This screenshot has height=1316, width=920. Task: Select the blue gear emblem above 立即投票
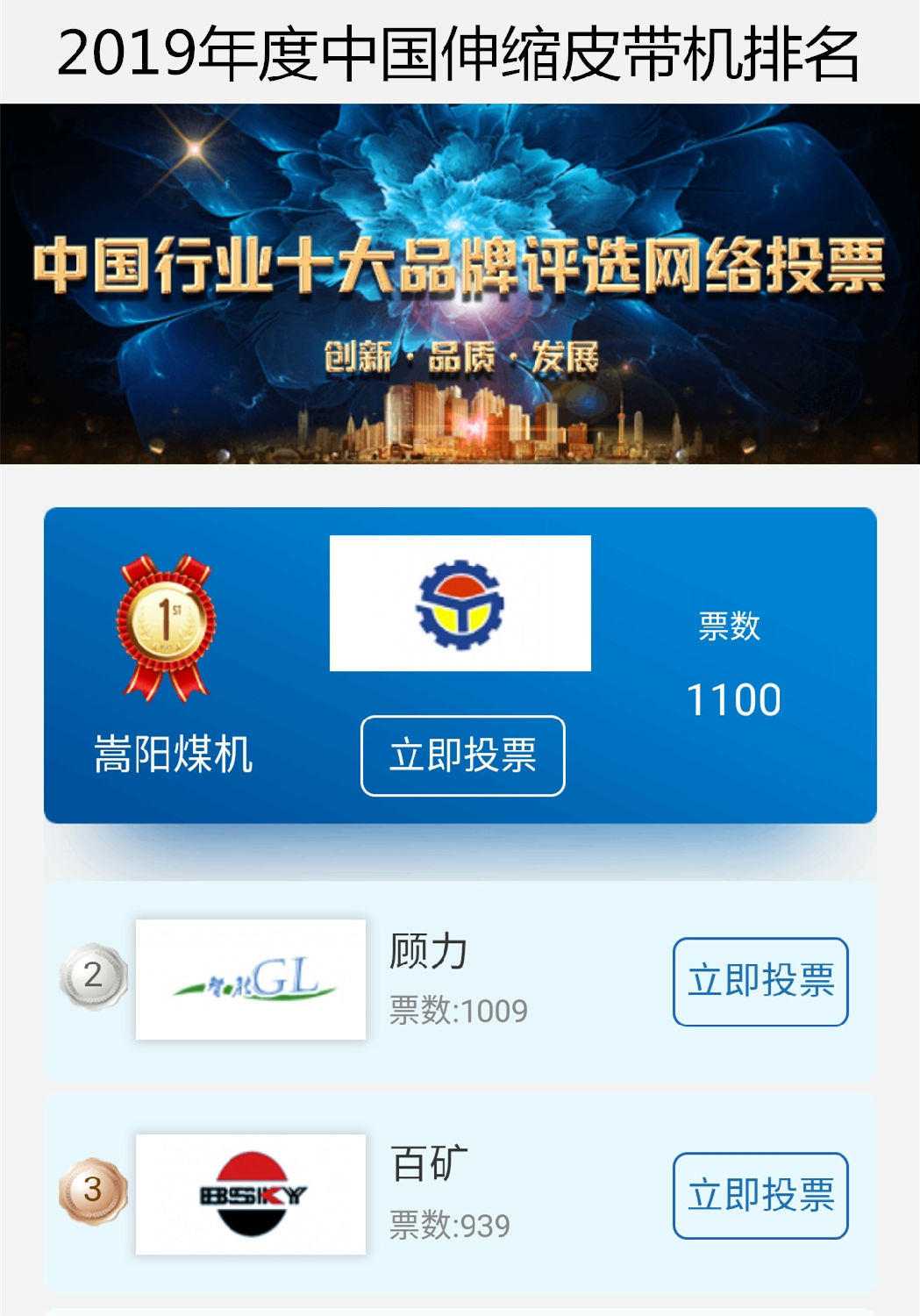[x=460, y=607]
